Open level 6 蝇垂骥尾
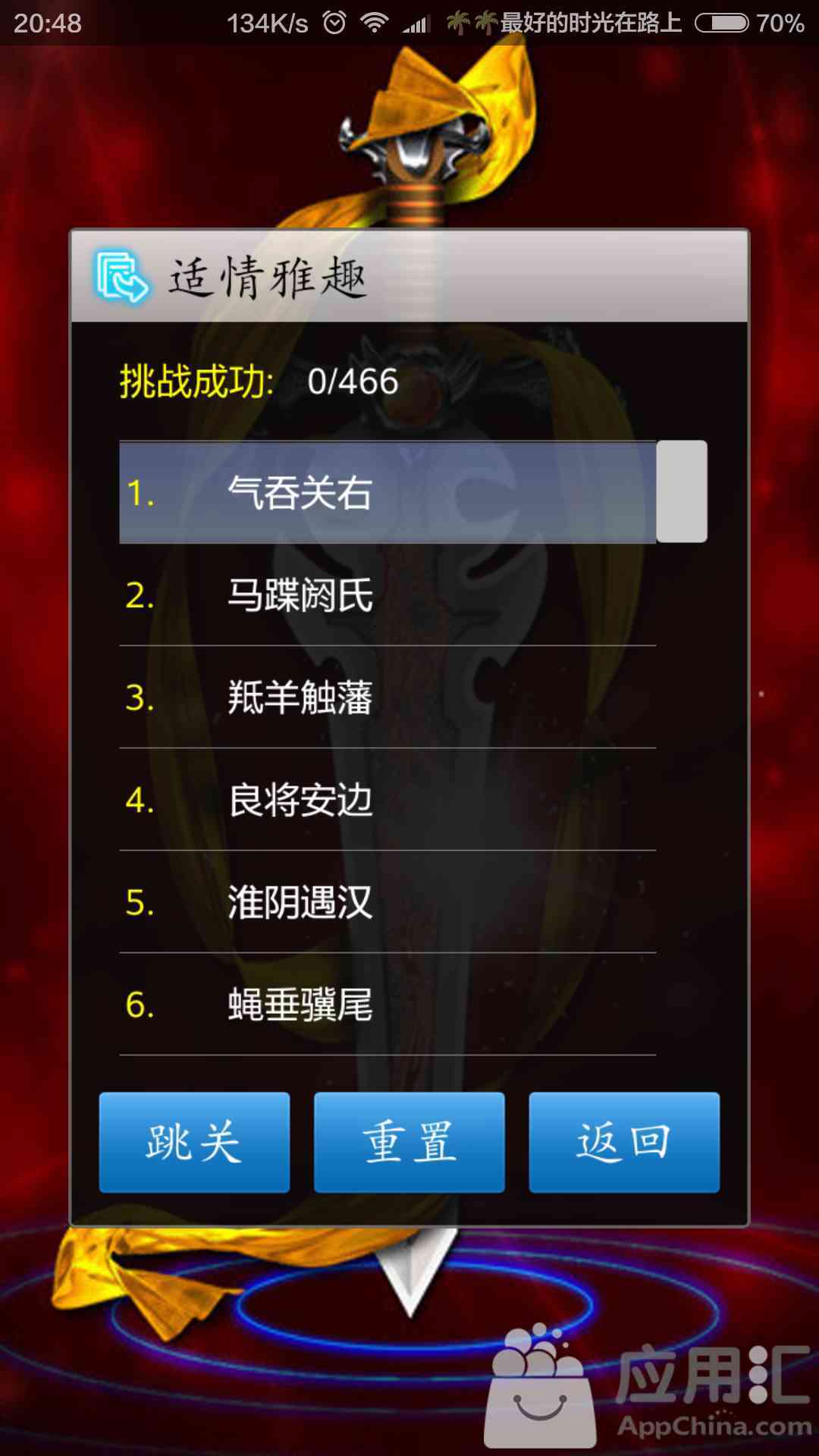This screenshot has height=1456, width=819. [387, 1005]
